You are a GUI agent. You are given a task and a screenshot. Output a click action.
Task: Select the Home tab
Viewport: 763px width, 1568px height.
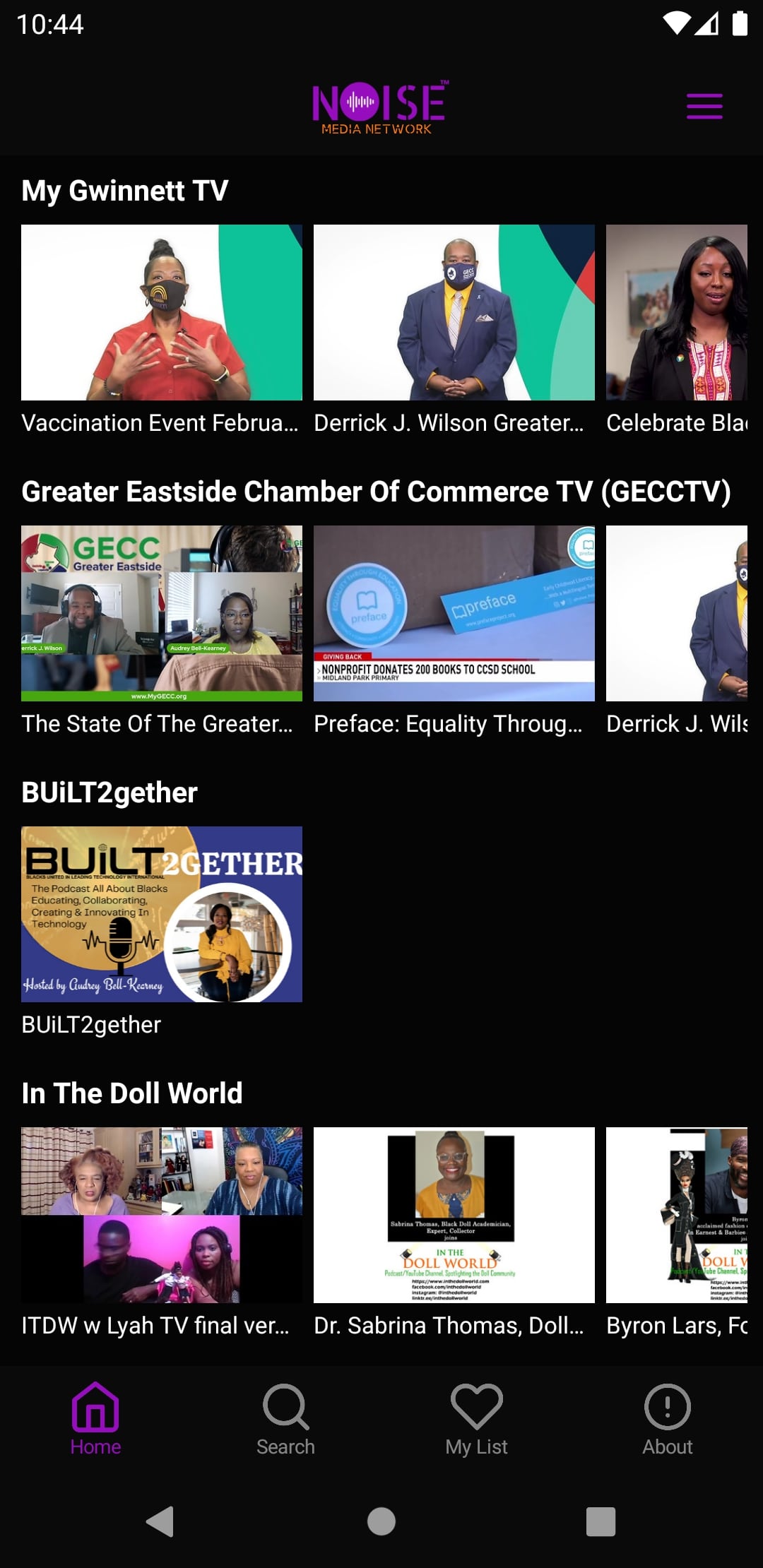pyautogui.click(x=95, y=1419)
